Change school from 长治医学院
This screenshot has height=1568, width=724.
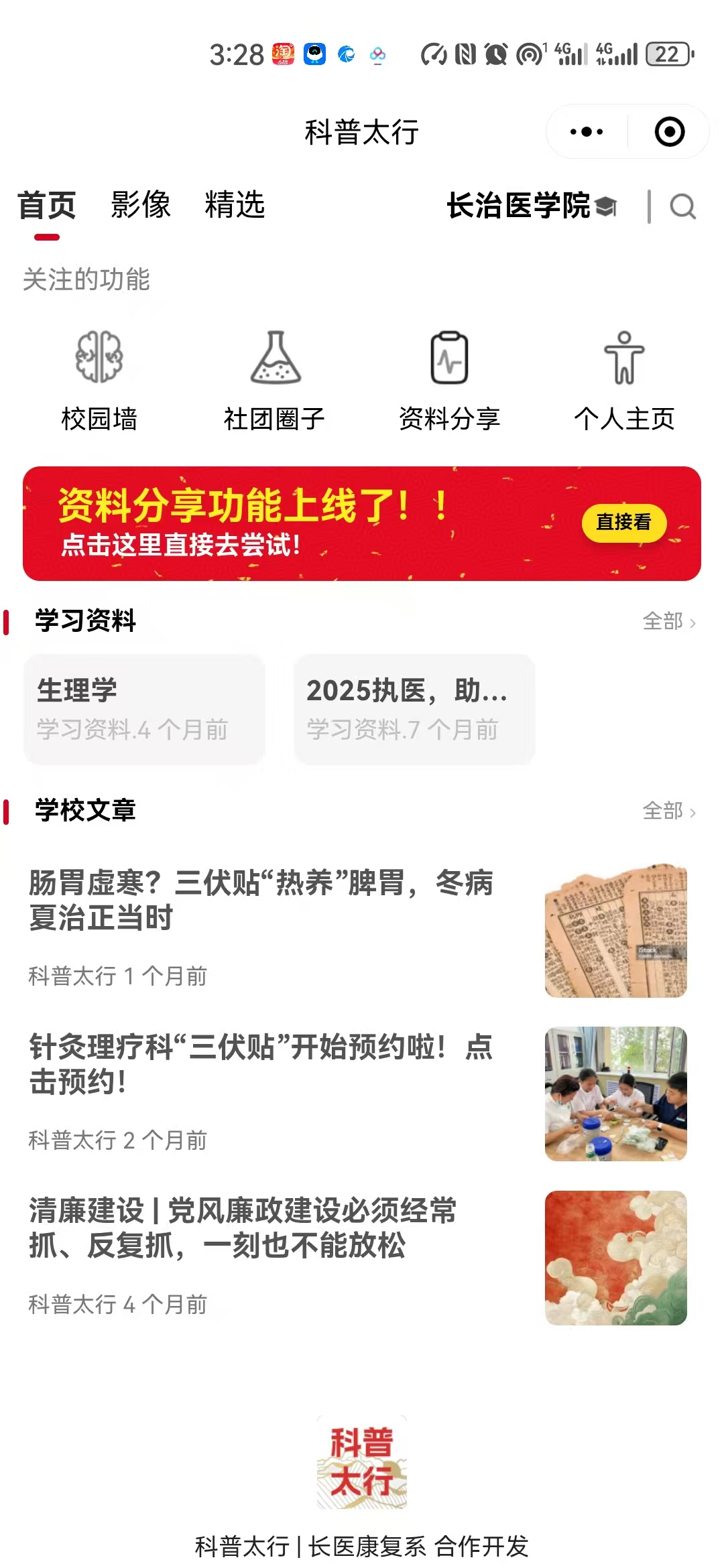click(x=531, y=206)
